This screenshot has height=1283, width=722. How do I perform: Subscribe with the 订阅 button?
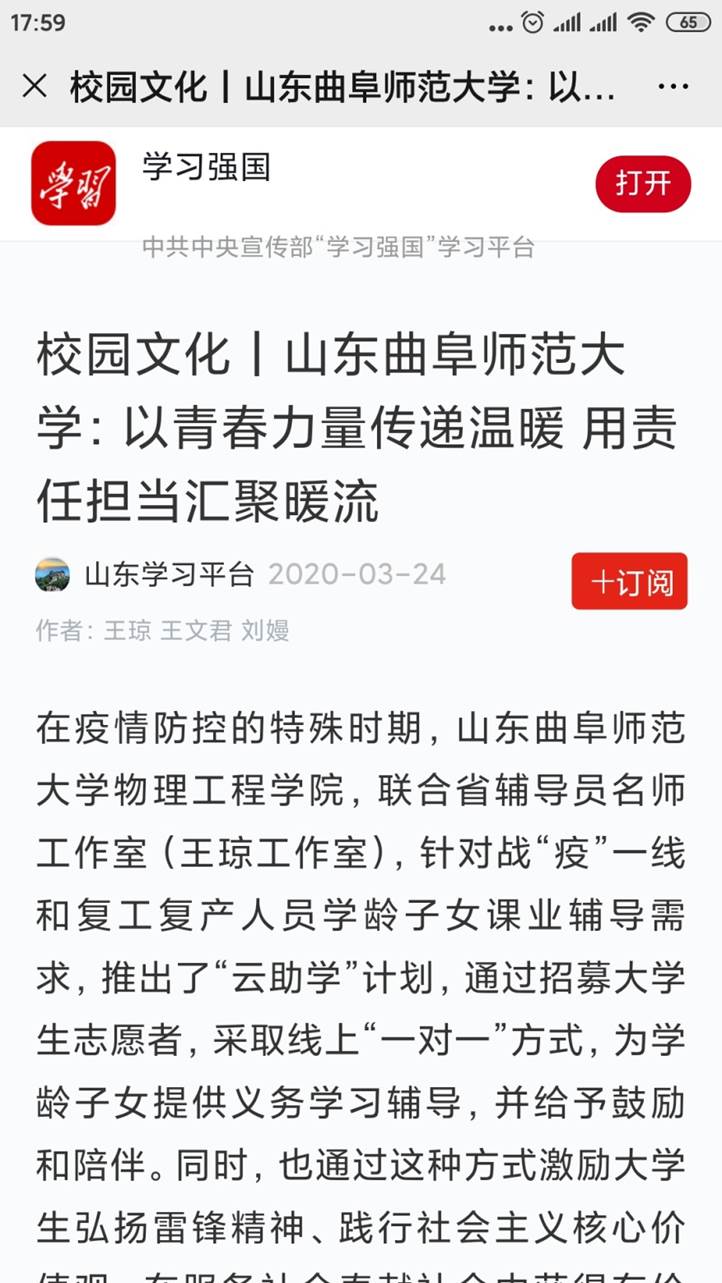click(629, 581)
